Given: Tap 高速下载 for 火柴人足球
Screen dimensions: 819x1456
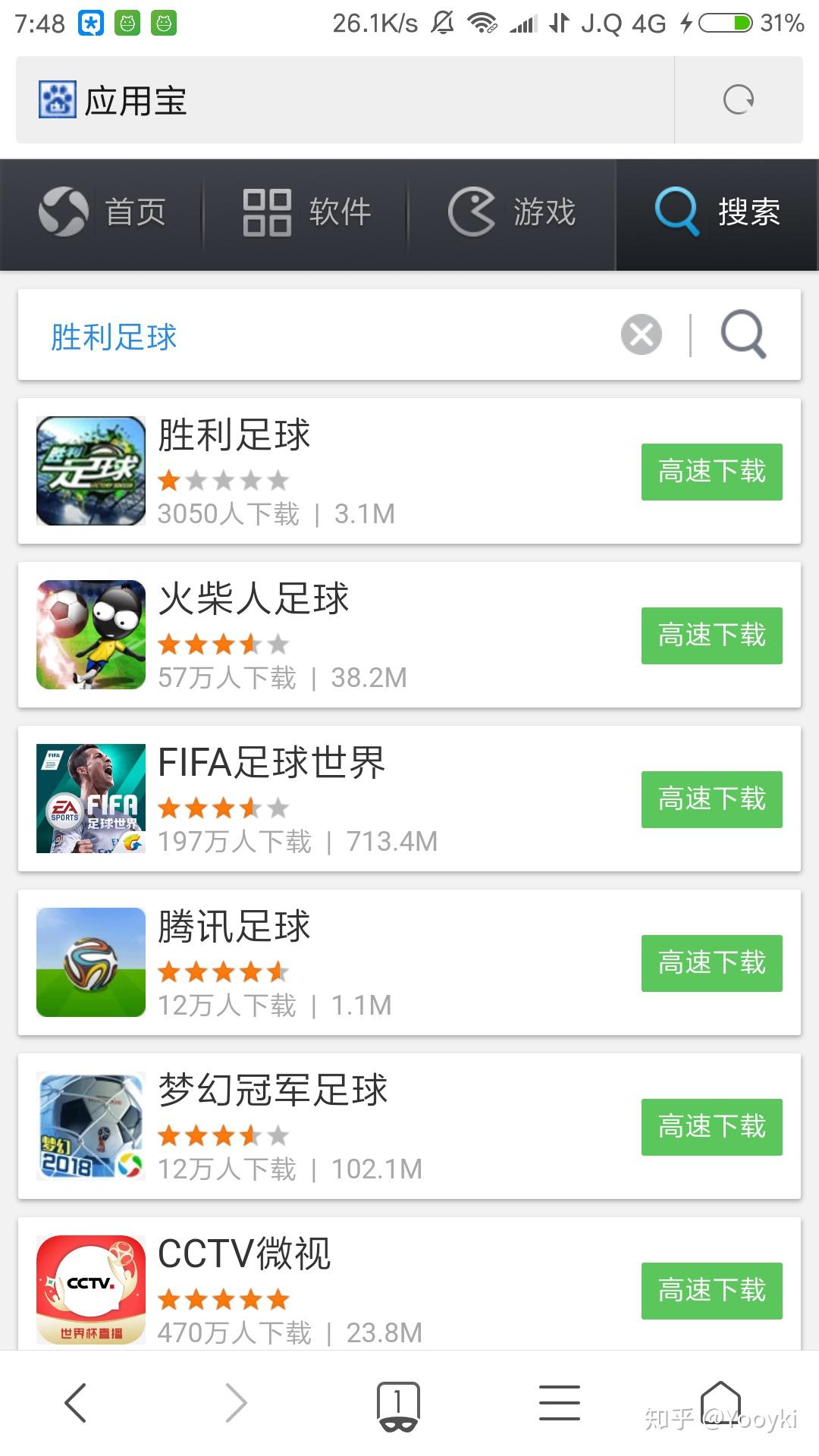Looking at the screenshot, I should click(711, 635).
